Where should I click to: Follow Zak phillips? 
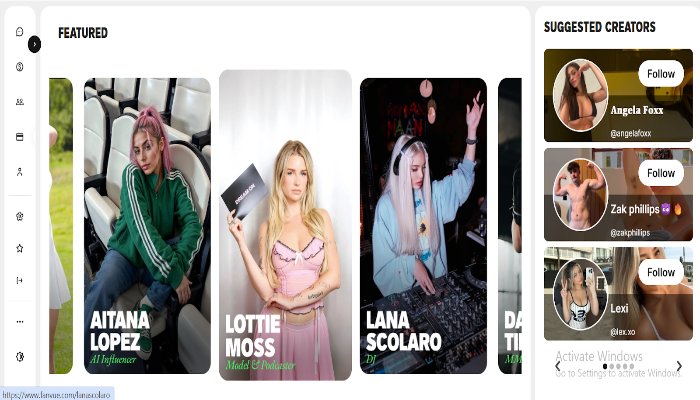tap(660, 173)
